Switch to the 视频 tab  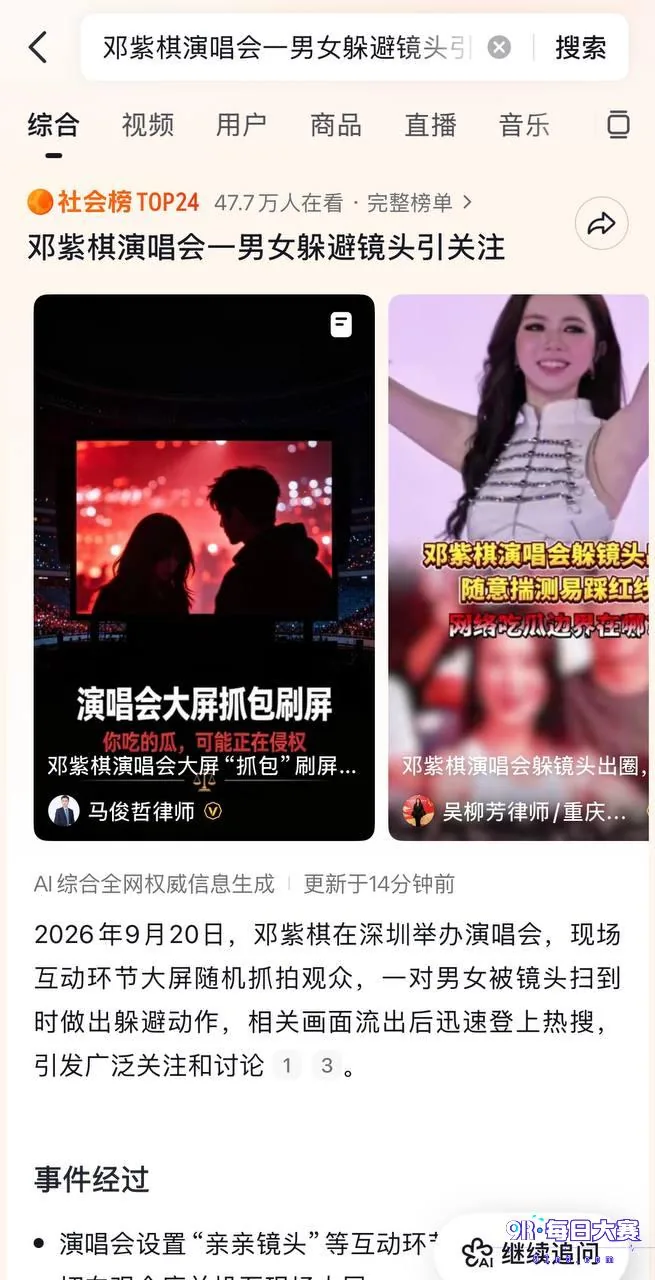click(148, 125)
